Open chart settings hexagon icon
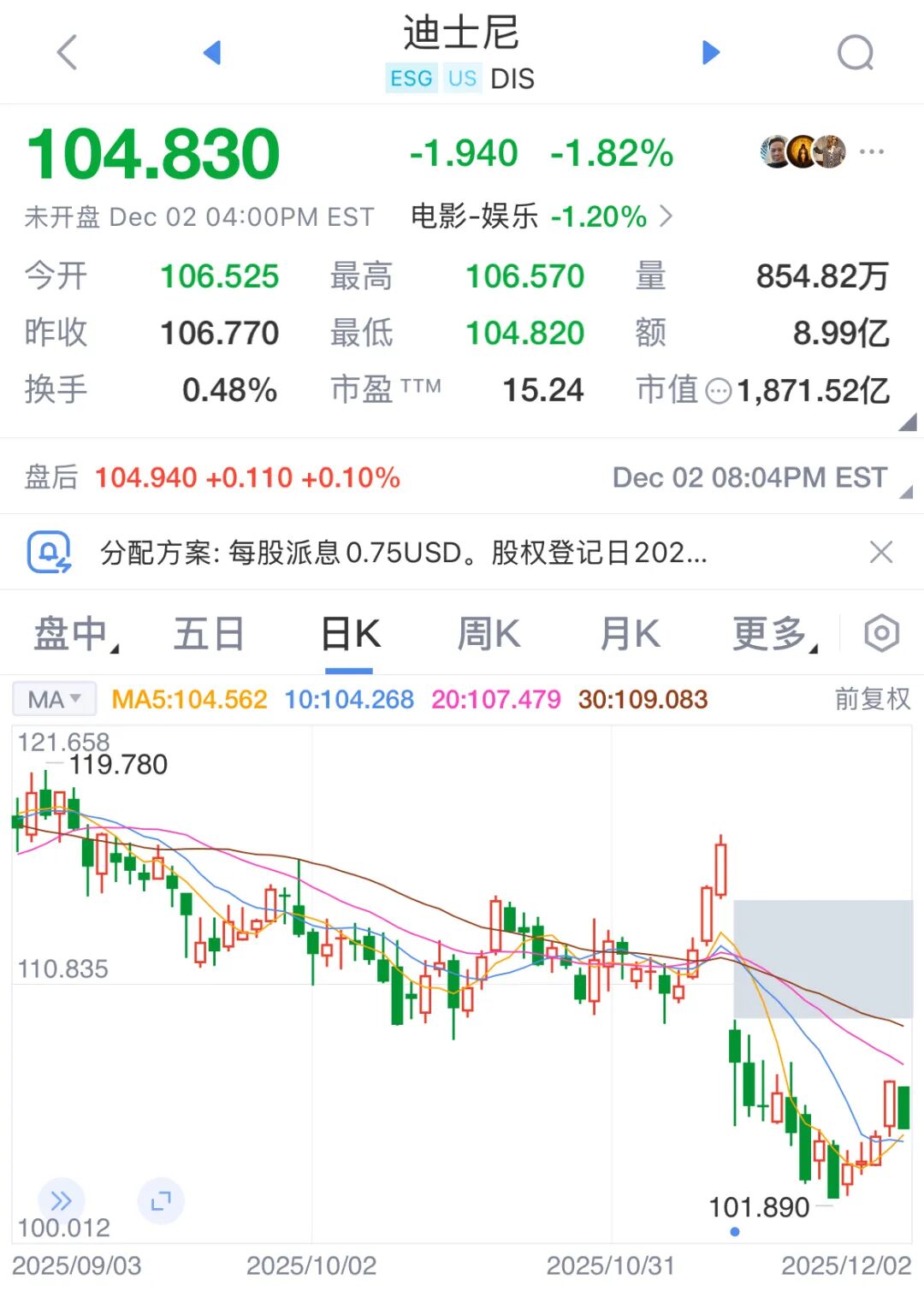 881,634
